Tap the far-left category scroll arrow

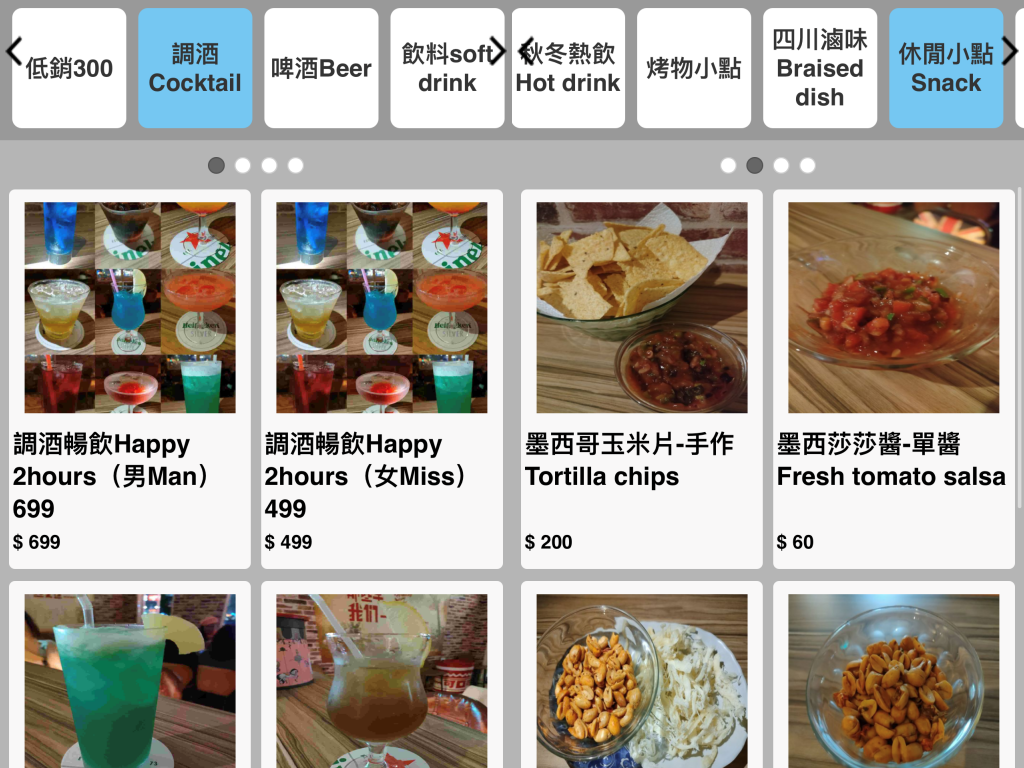coord(13,50)
